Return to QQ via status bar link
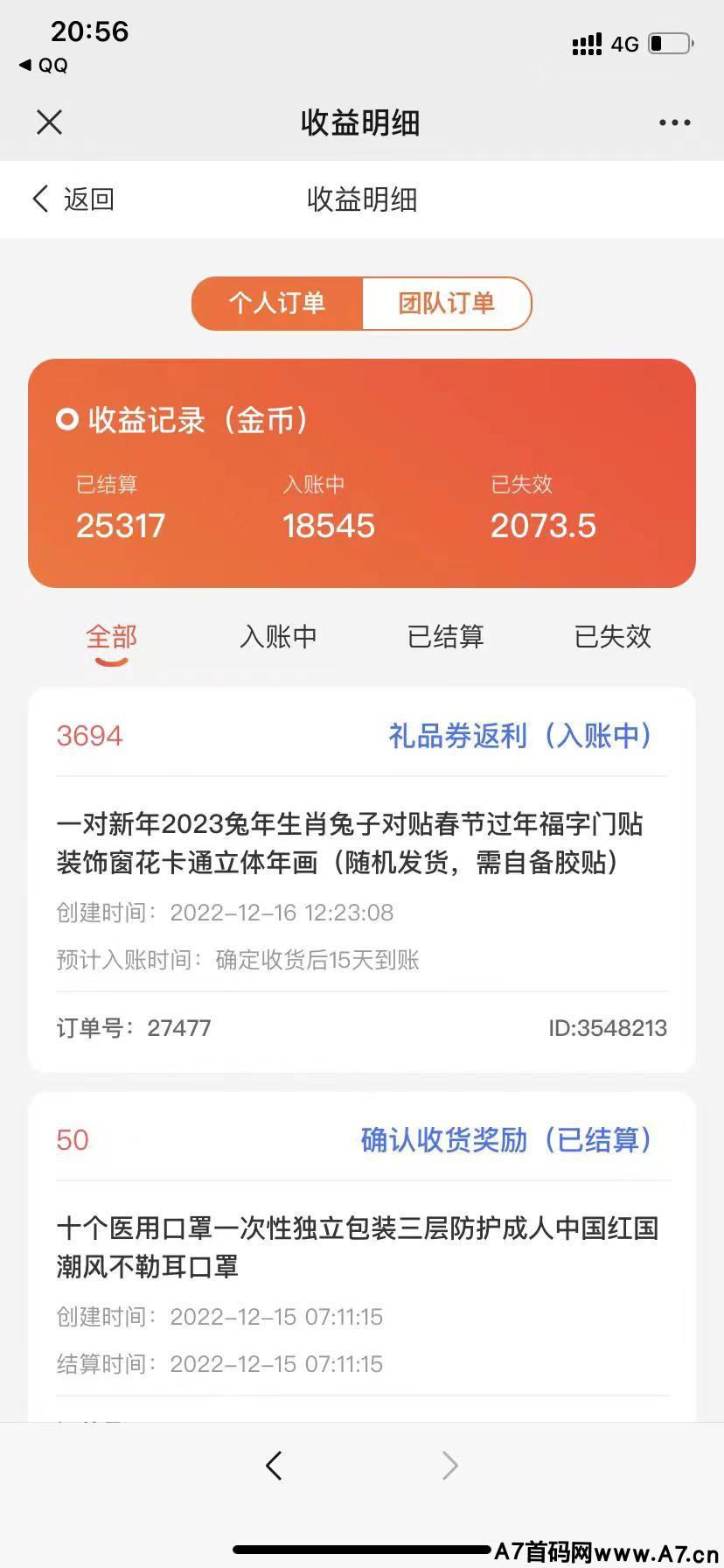The height and width of the screenshot is (1568, 724). click(x=44, y=66)
